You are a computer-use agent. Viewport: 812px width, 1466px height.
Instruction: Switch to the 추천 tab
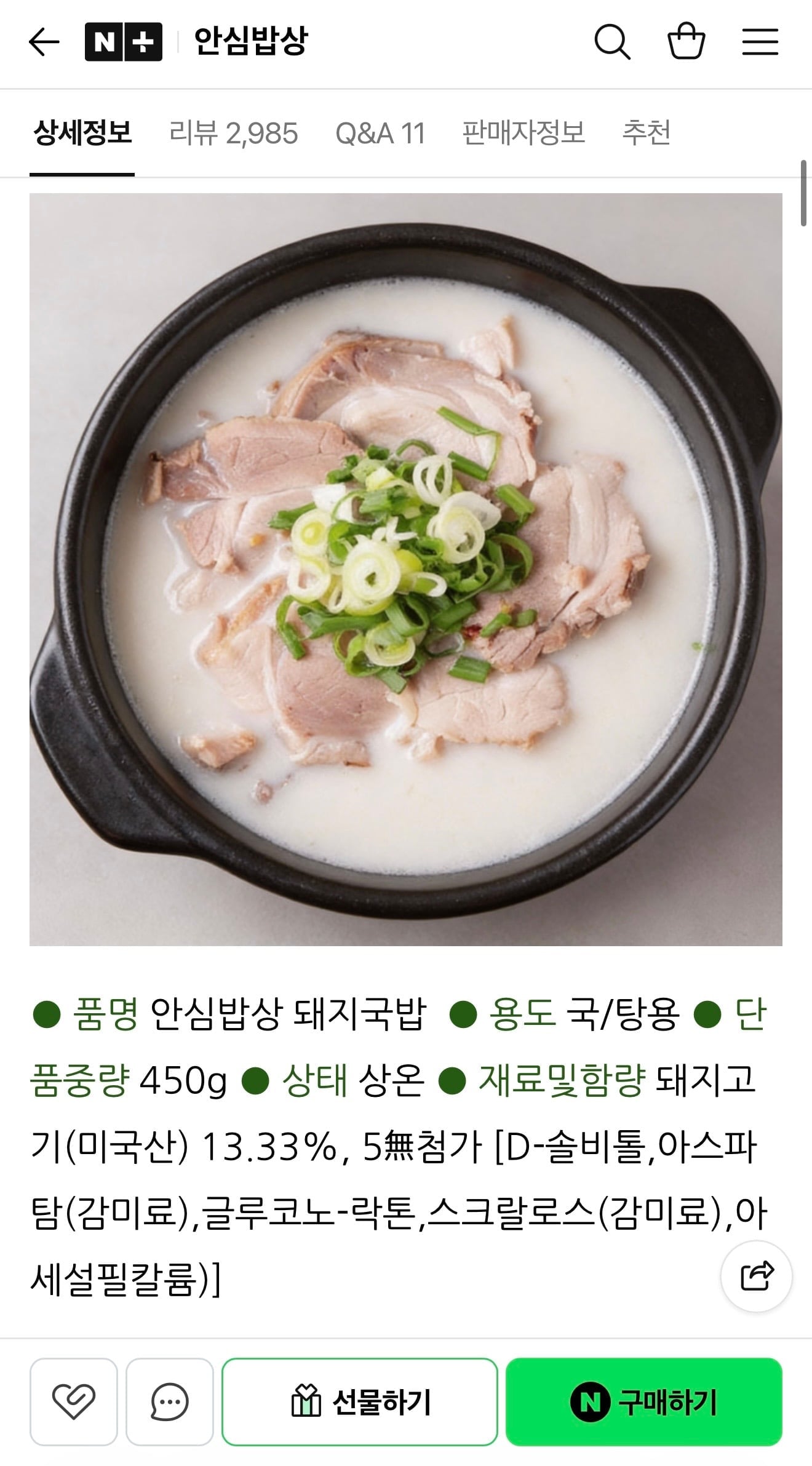(647, 133)
